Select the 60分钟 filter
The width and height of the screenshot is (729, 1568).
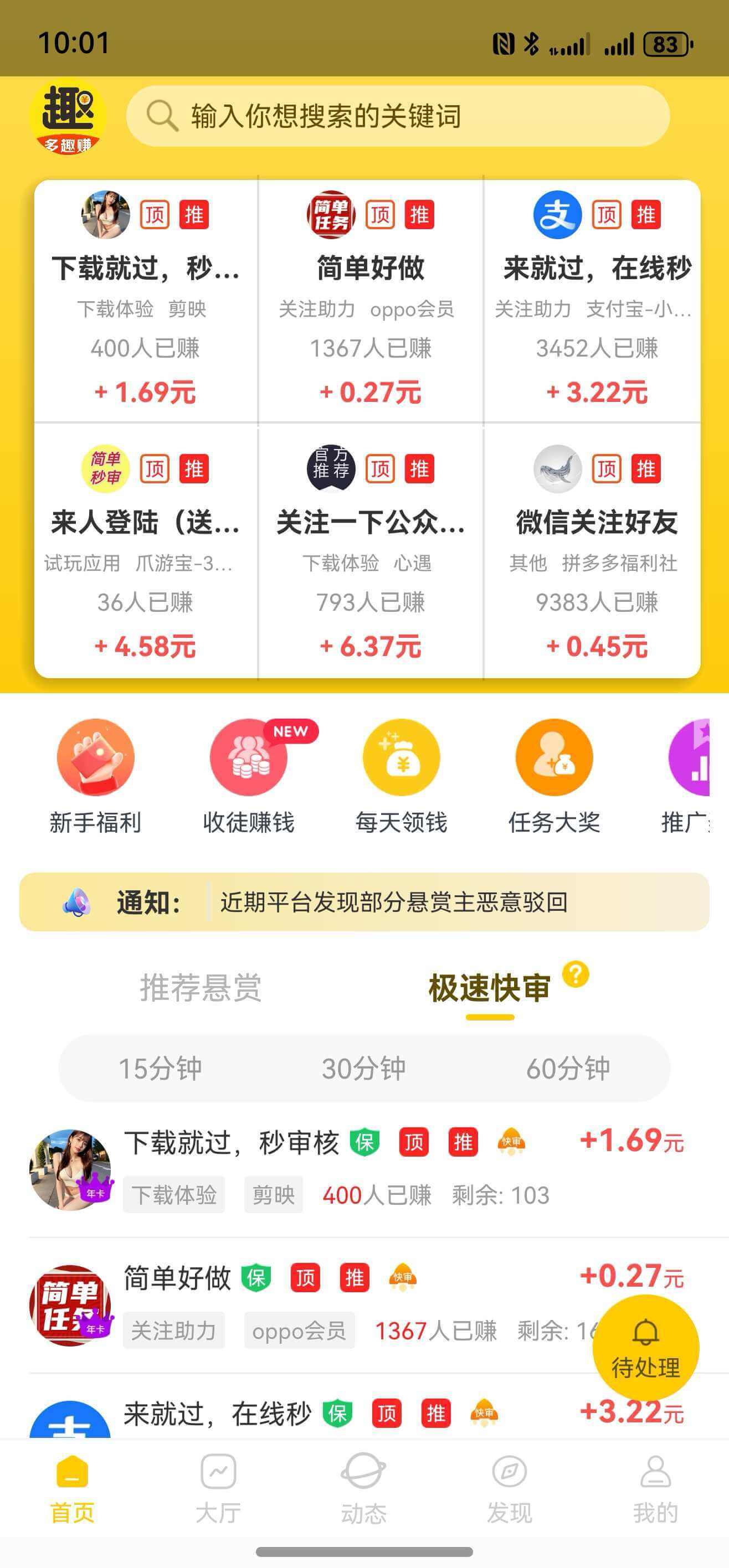point(568,1068)
